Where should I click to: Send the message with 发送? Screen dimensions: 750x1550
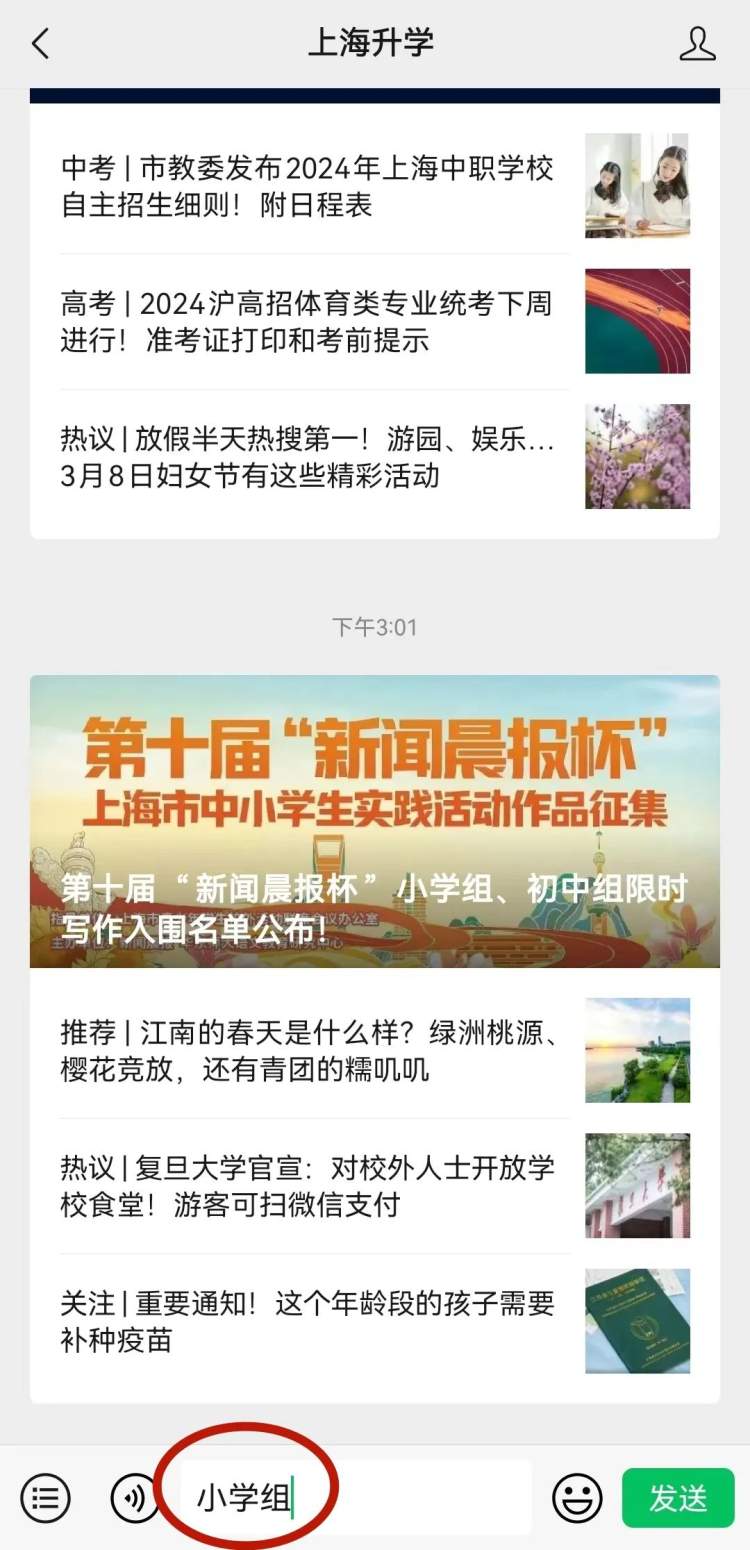(678, 1498)
